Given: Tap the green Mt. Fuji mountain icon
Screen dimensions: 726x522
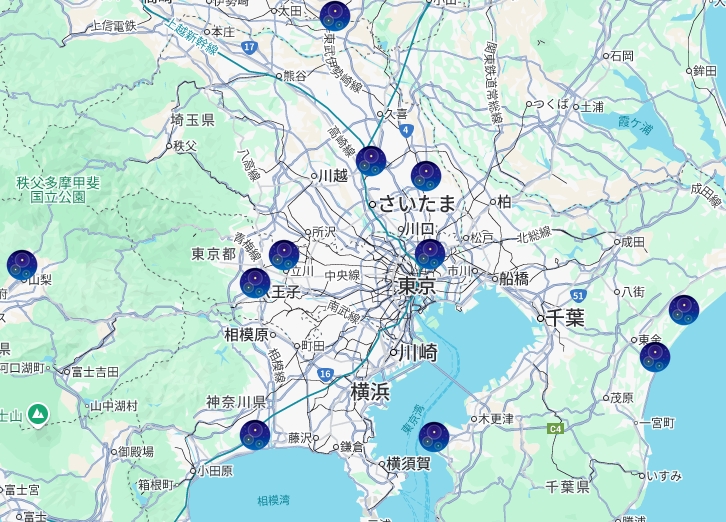Looking at the screenshot, I should click(37, 412).
